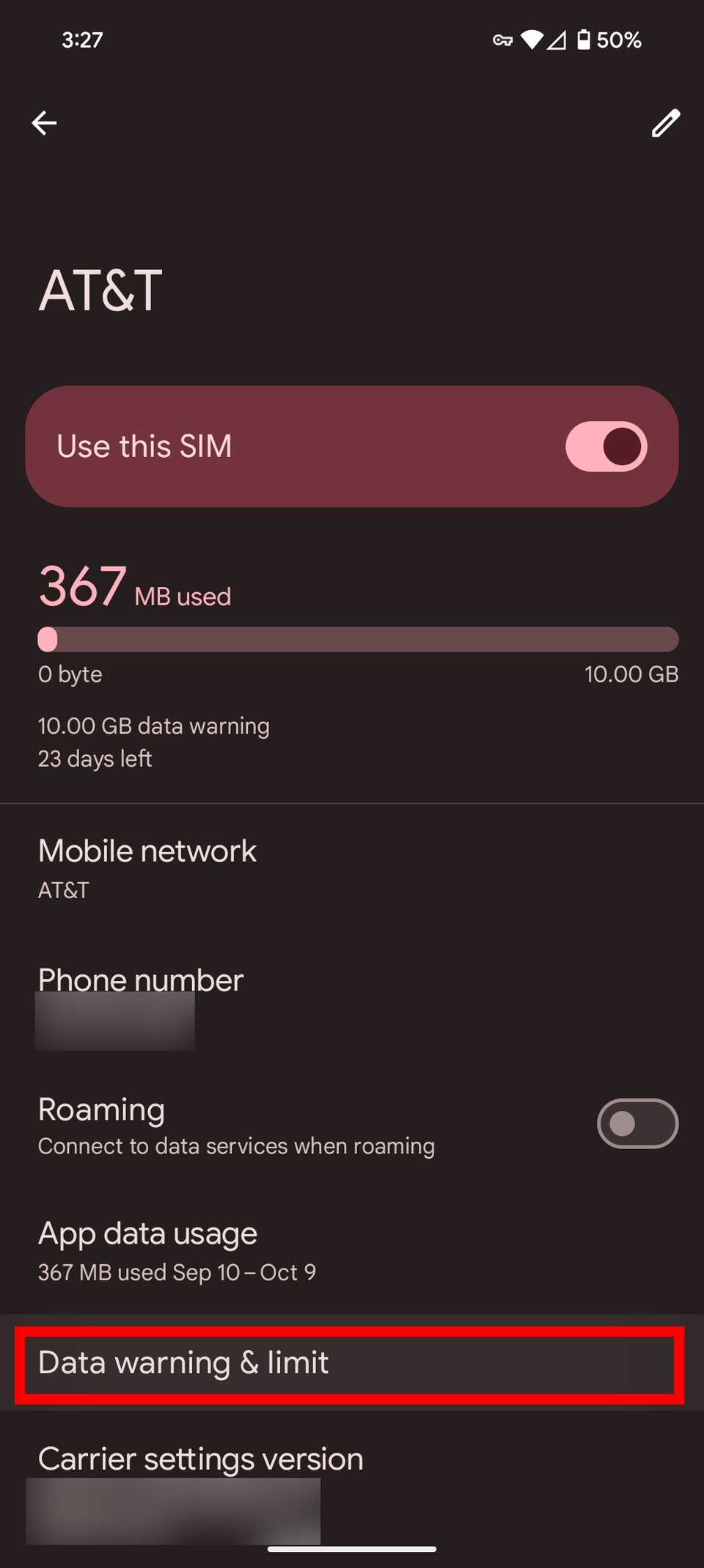Image resolution: width=704 pixels, height=1568 pixels.
Task: Tap the 367 MB used label
Action: point(134,587)
